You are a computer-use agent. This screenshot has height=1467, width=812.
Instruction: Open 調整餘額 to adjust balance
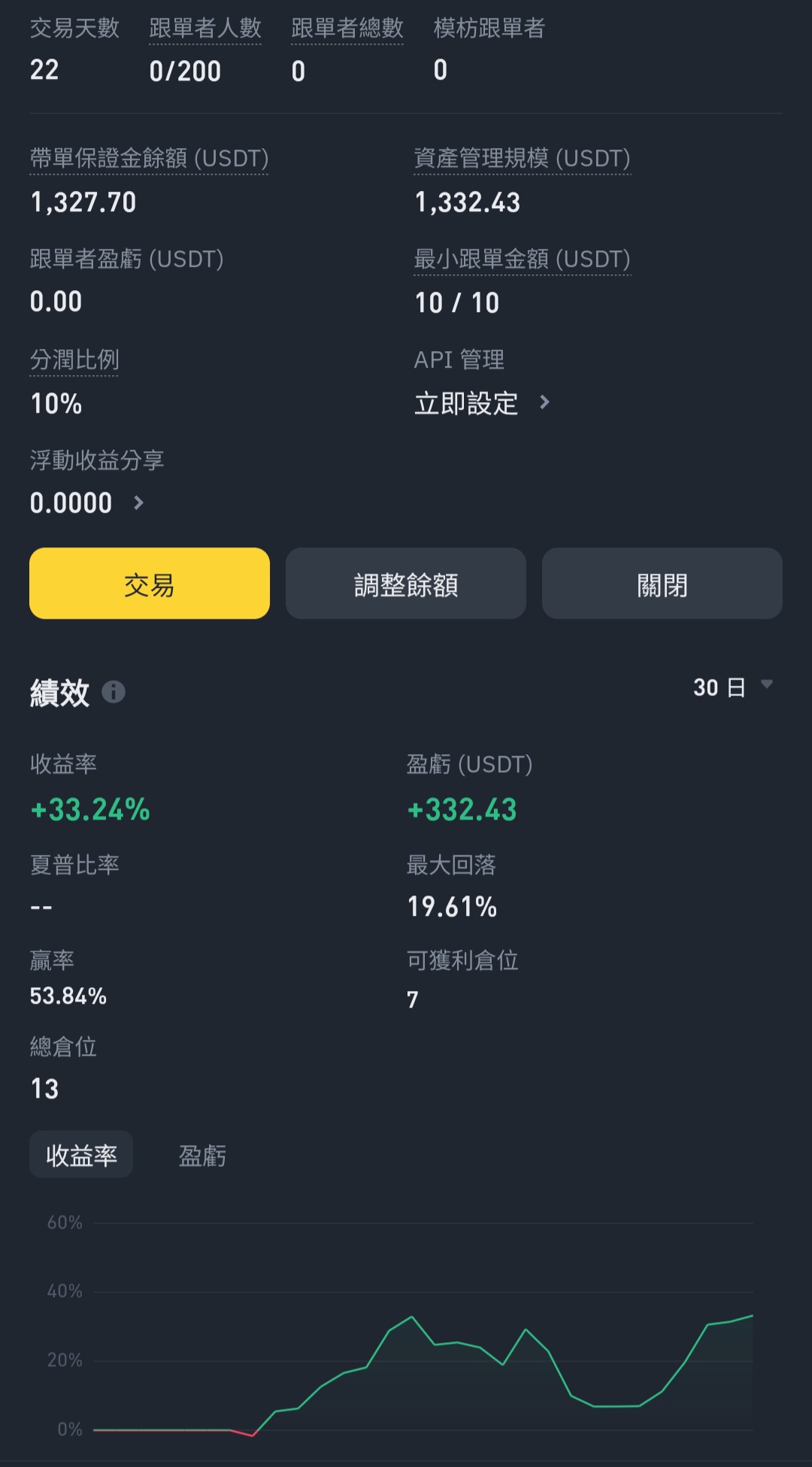coord(406,583)
